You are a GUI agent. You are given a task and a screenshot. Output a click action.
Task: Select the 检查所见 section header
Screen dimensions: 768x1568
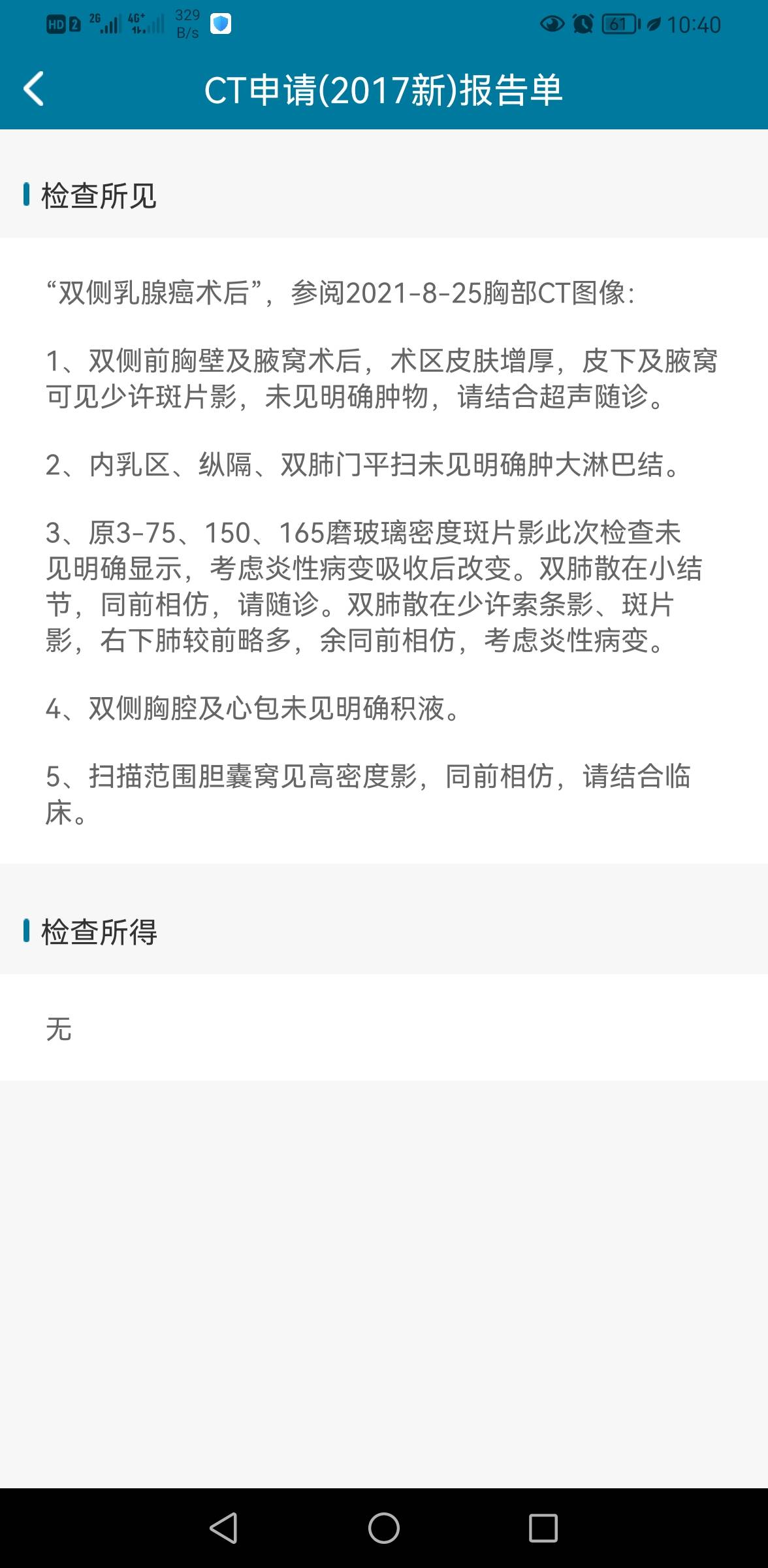[x=98, y=194]
